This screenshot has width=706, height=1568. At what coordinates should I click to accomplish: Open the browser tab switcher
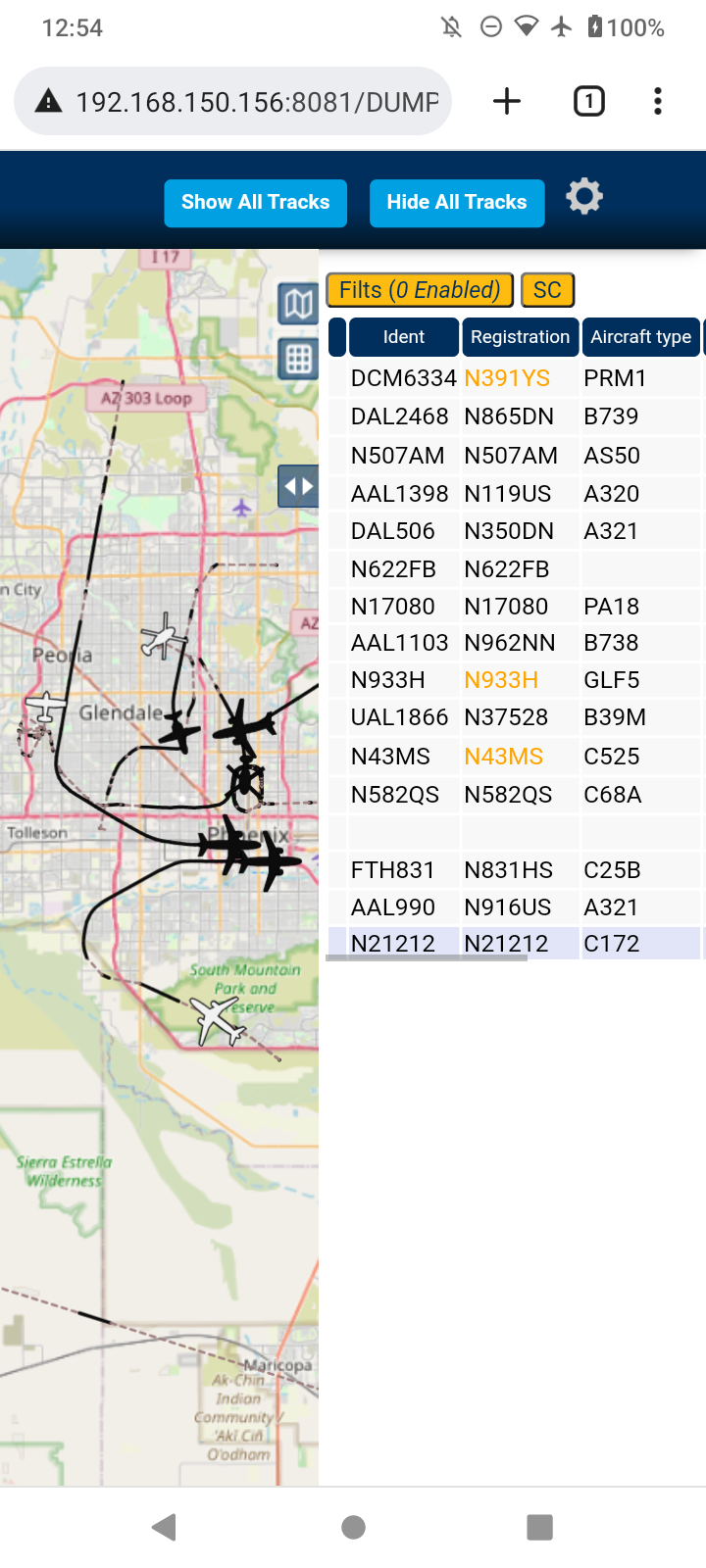(589, 101)
